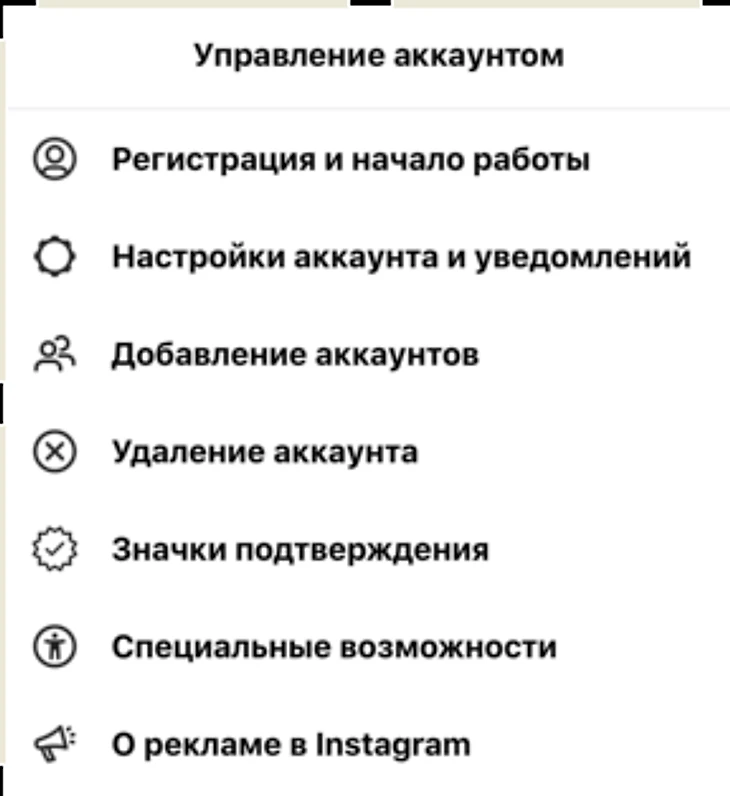
Task: Go to Добавление аккаунтов
Action: click(x=295, y=355)
